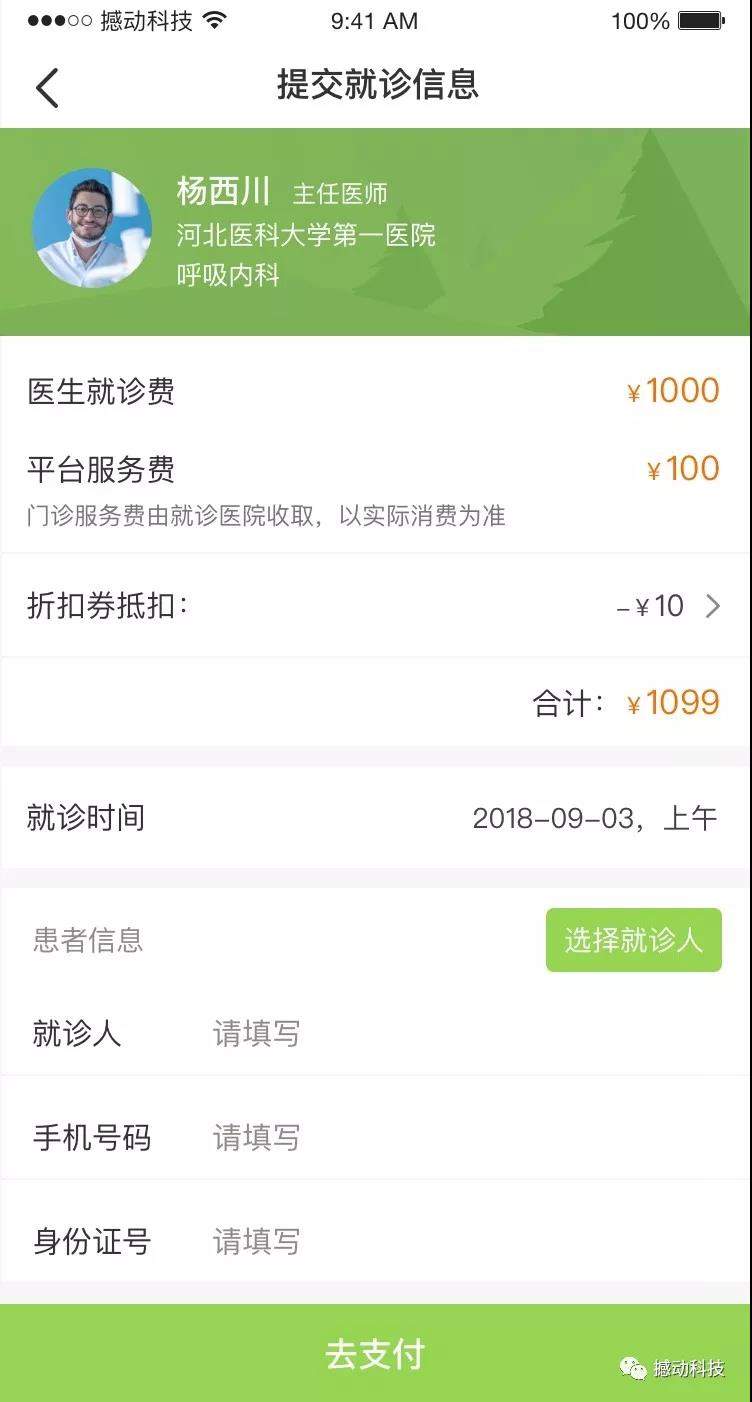Tap the 手机号码 phone number field
Screen dimensions: 752x1402
tap(255, 1138)
